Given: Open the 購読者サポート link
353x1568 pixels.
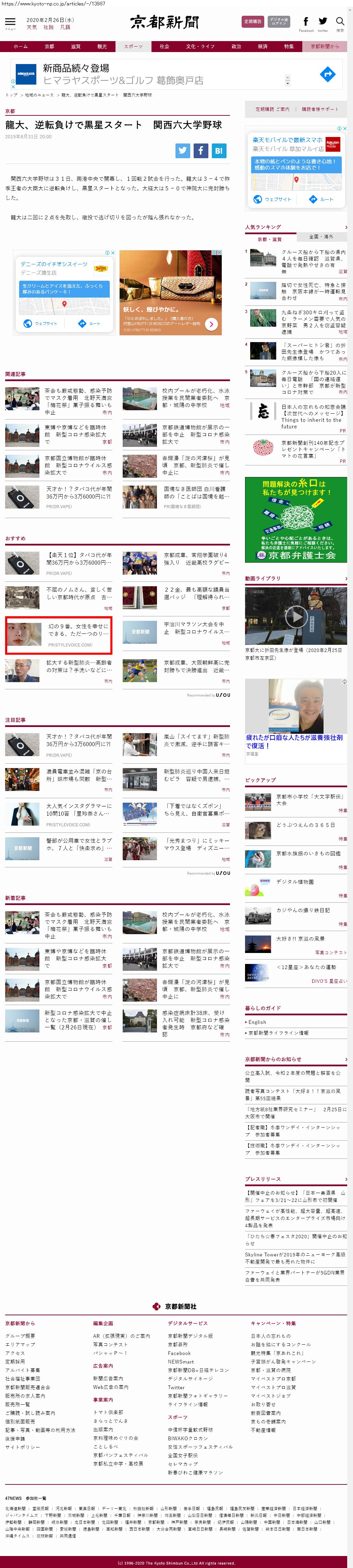Looking at the screenshot, I should 319,109.
